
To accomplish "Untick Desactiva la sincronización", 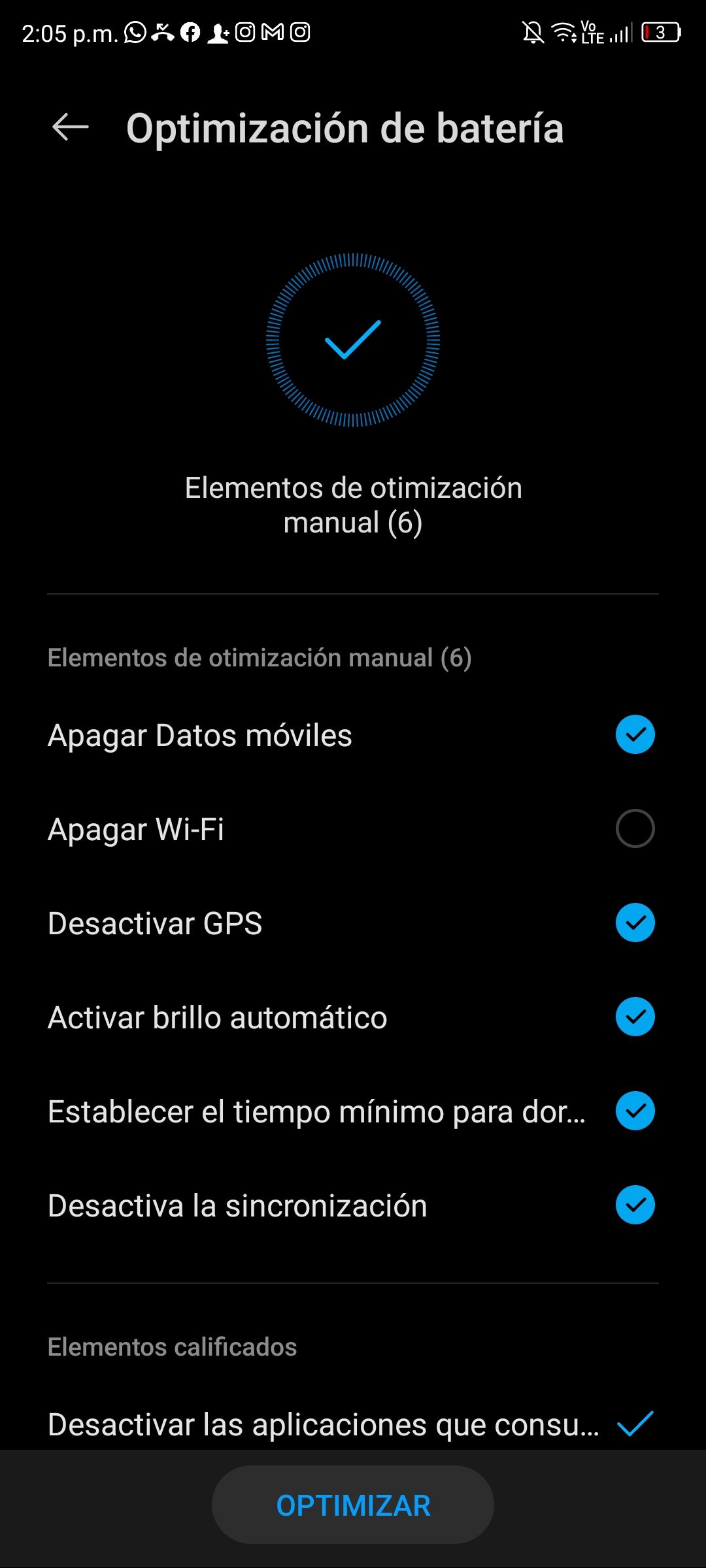I will coord(635,1205).
